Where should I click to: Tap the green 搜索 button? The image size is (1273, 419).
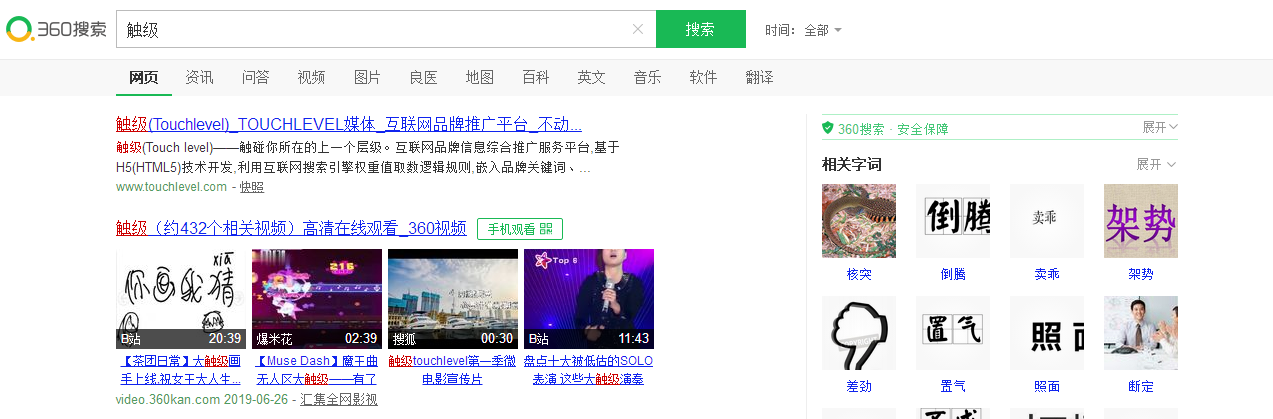700,29
